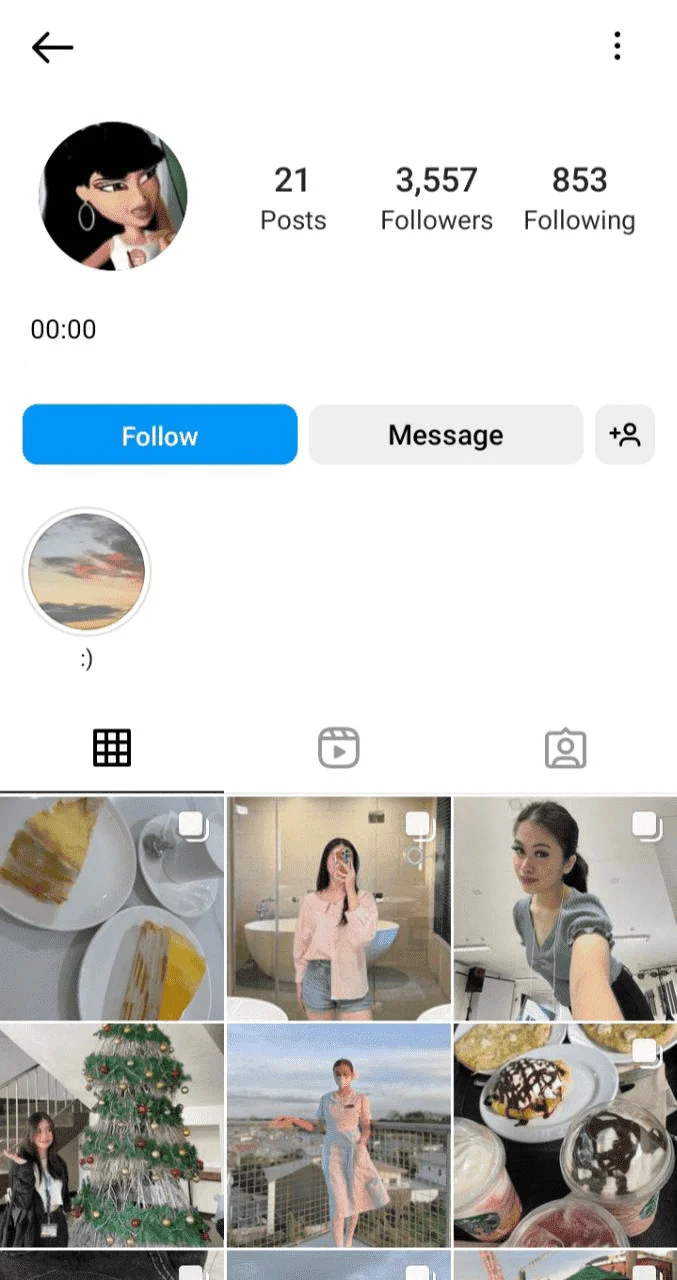Open suggested accounts with add-person icon

tap(625, 435)
